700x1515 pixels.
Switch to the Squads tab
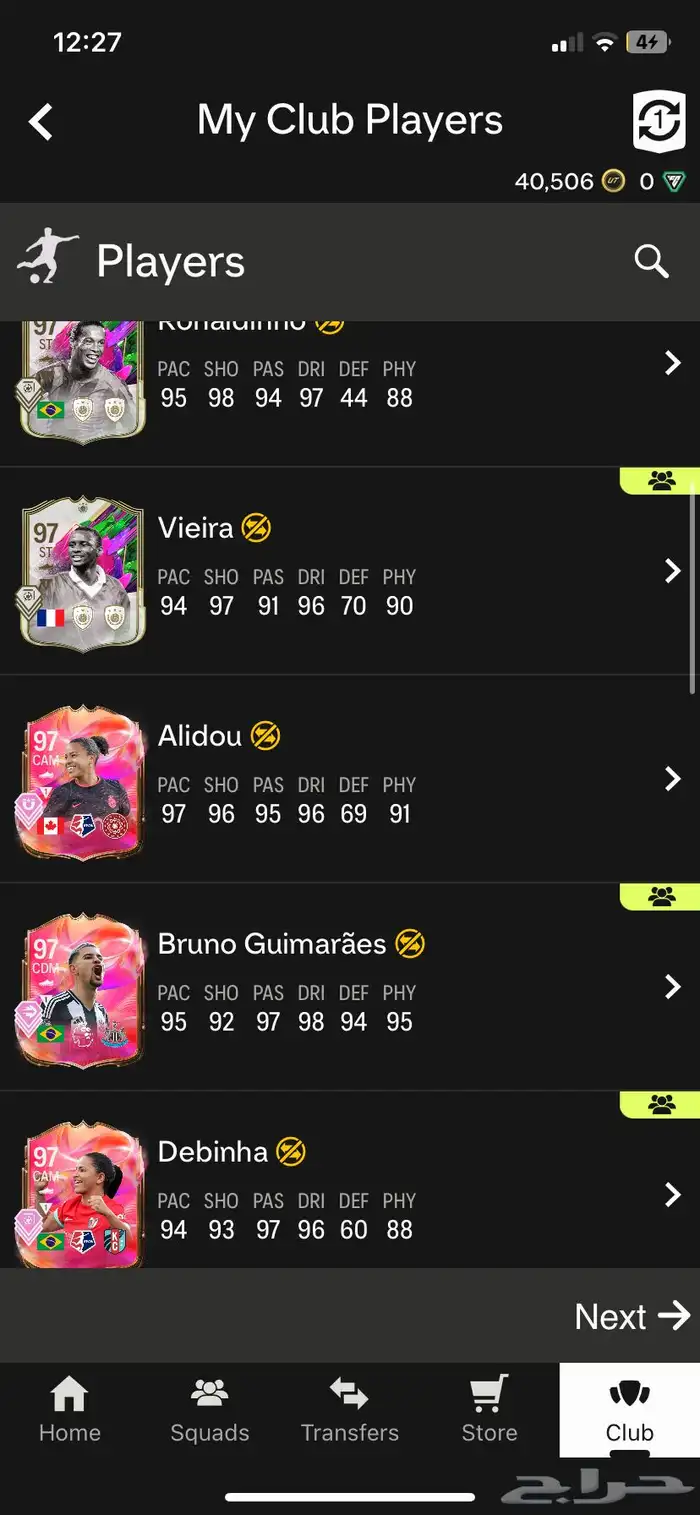tap(209, 1408)
